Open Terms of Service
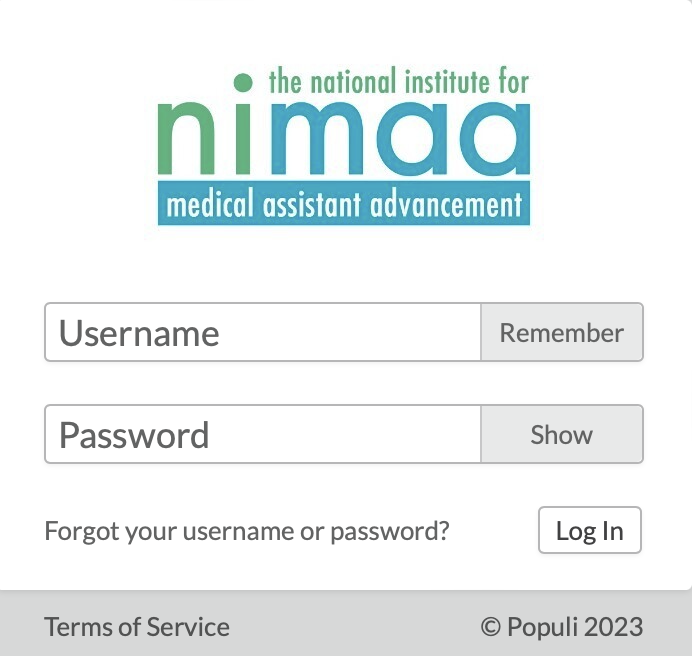692x656 pixels. coord(137,627)
